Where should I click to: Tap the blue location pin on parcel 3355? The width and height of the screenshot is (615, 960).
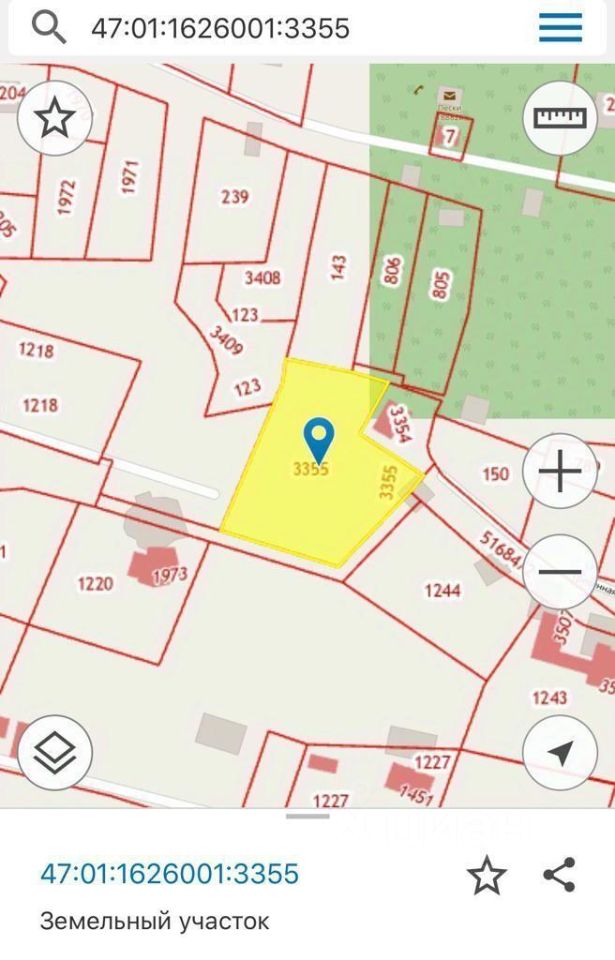(318, 438)
